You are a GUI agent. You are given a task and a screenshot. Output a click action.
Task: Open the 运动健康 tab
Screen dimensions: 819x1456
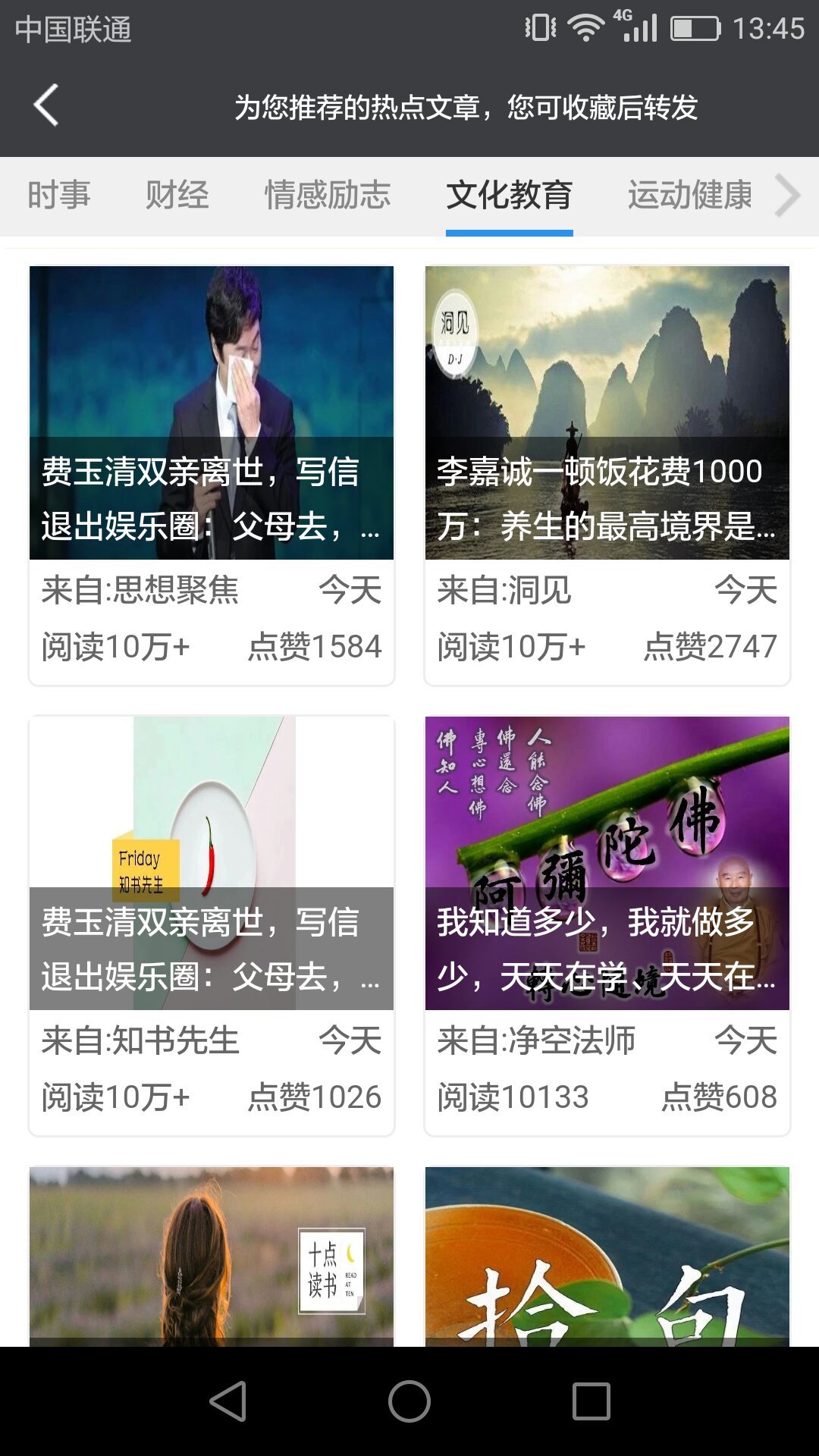click(689, 195)
